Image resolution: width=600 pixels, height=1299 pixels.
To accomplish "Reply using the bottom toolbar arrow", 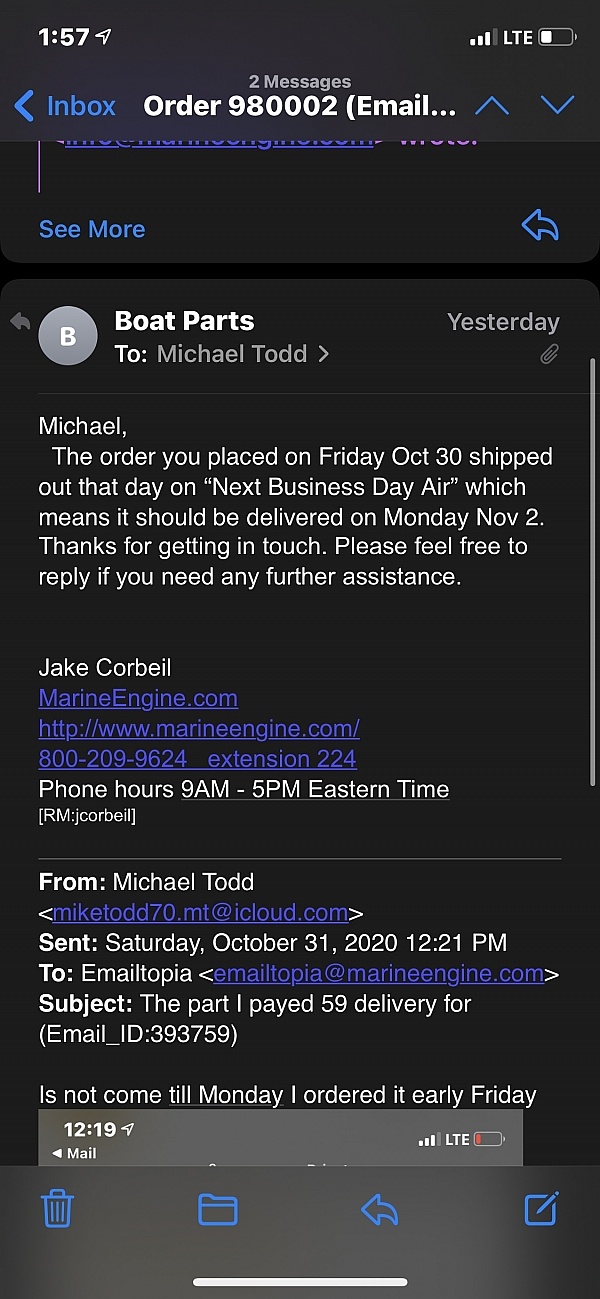I will click(x=379, y=1210).
